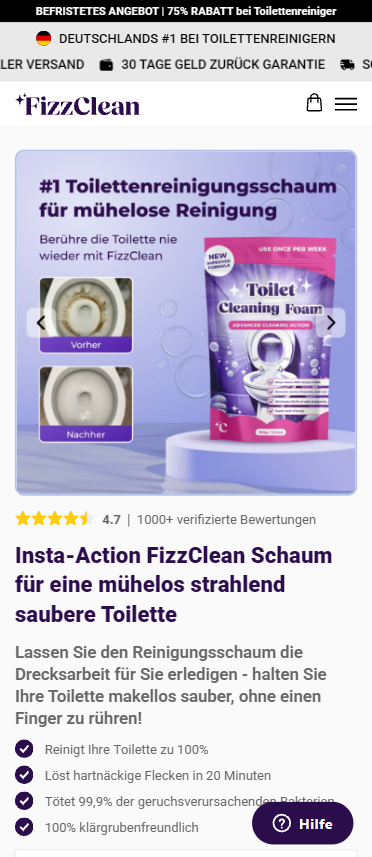372x857 pixels.
Task: Open the shopping bag cart
Action: pyautogui.click(x=314, y=103)
